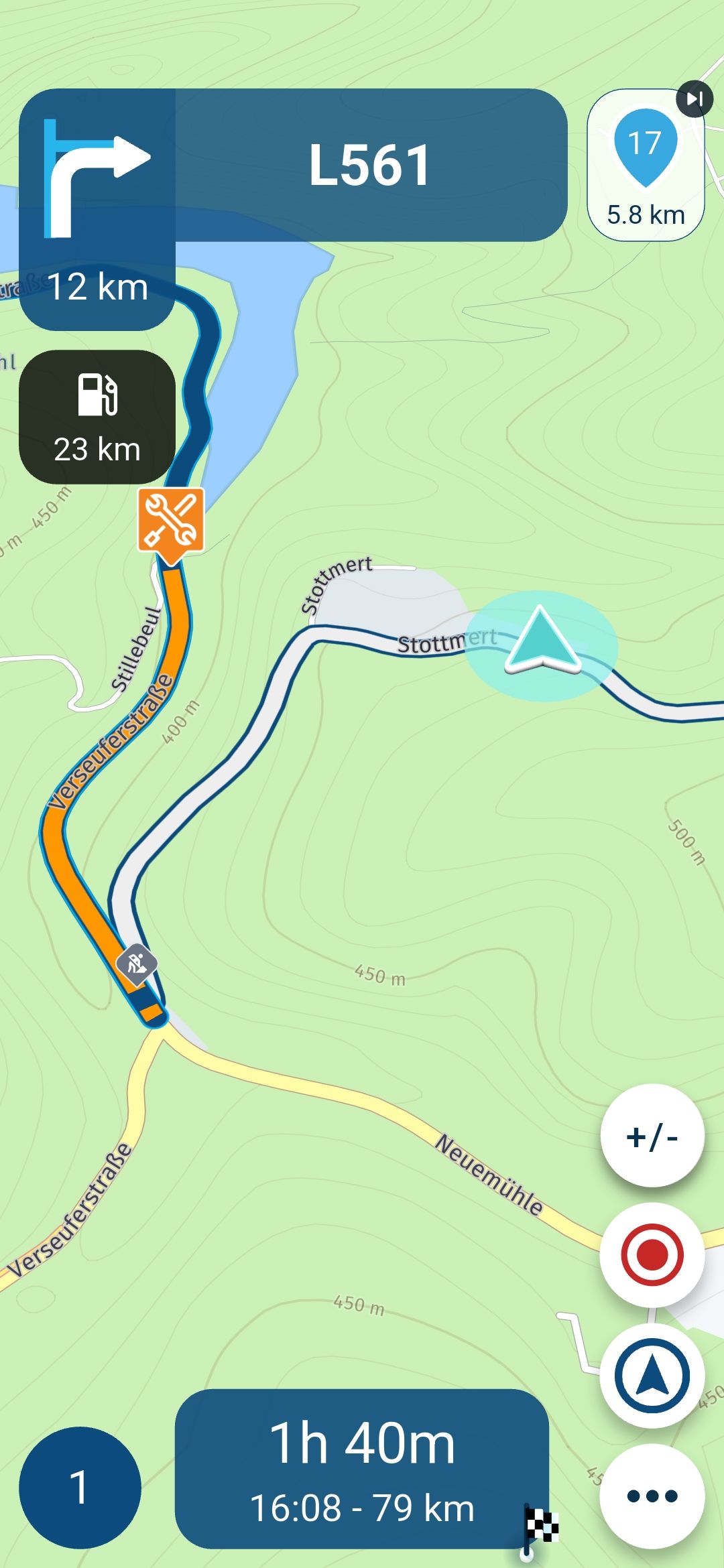724x1568 pixels.
Task: Open the three-dot more options menu
Action: pyautogui.click(x=652, y=1496)
